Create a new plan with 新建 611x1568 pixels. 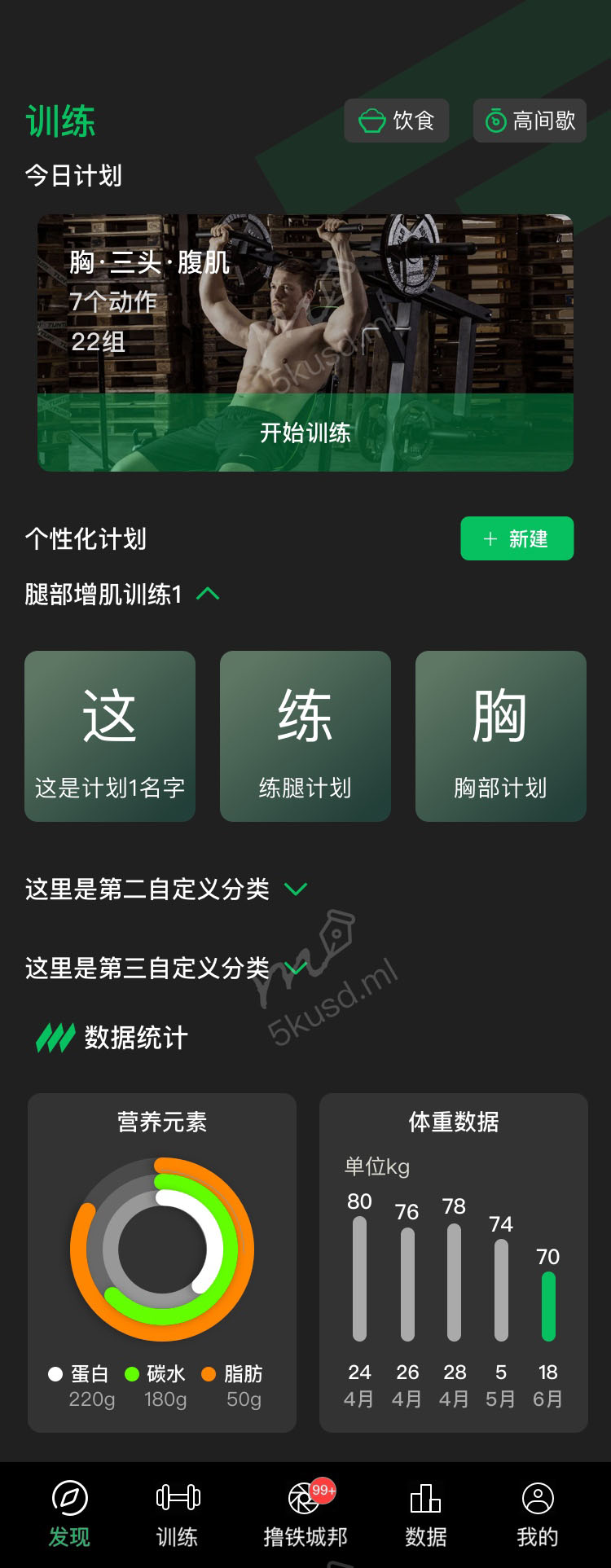[516, 538]
